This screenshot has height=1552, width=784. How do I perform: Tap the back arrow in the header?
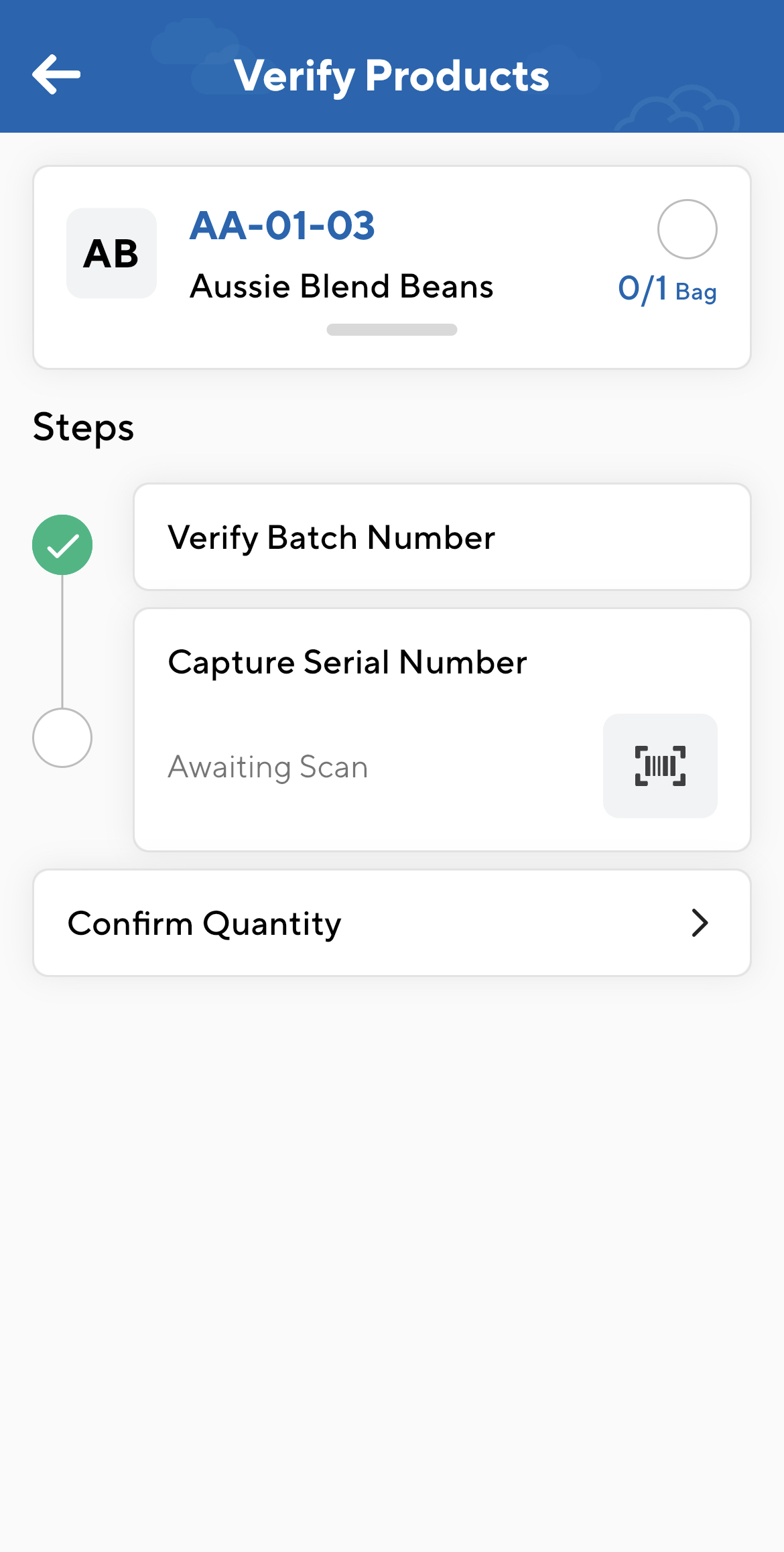[56, 74]
